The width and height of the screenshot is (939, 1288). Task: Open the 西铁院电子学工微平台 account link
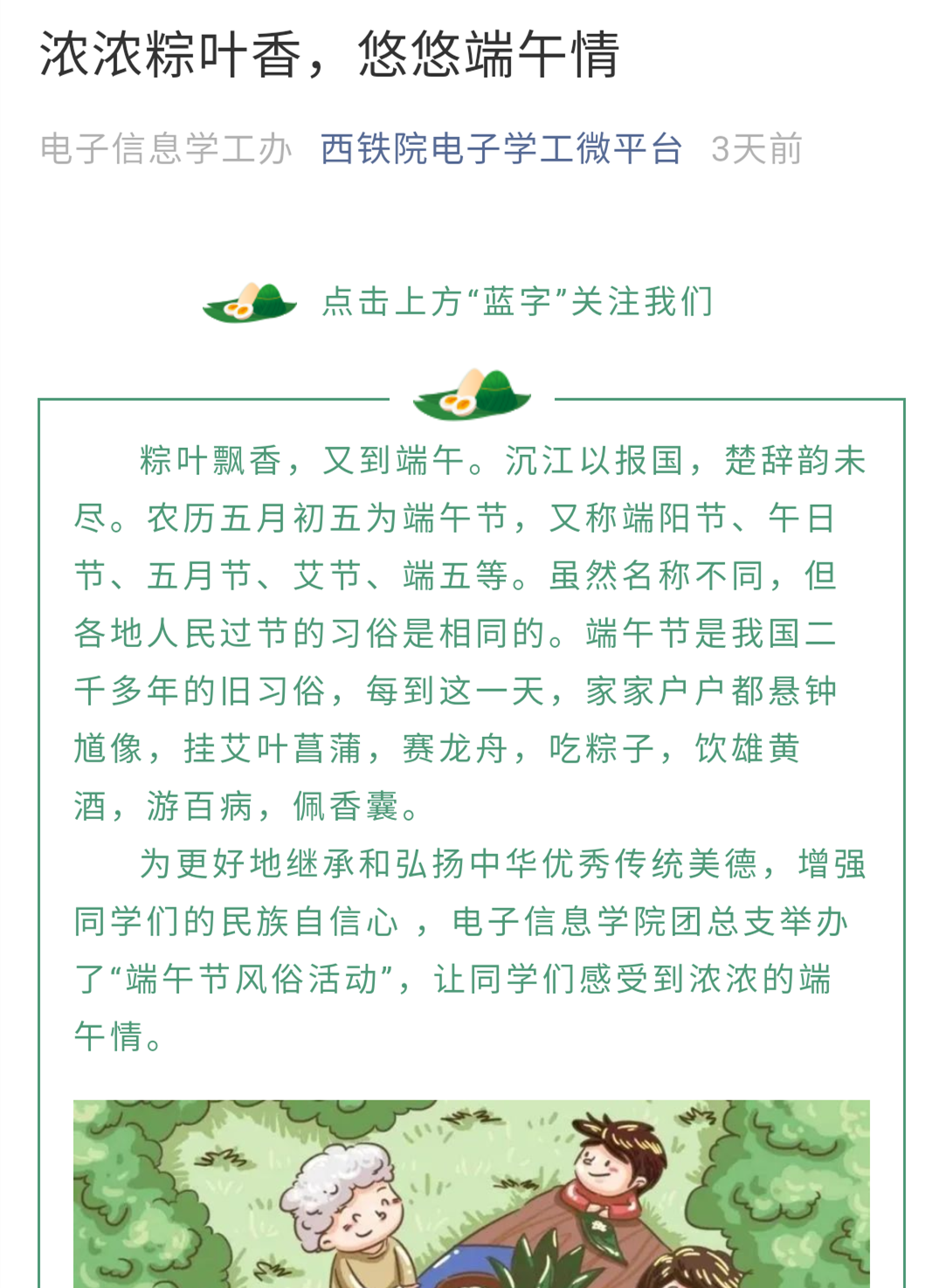click(501, 149)
